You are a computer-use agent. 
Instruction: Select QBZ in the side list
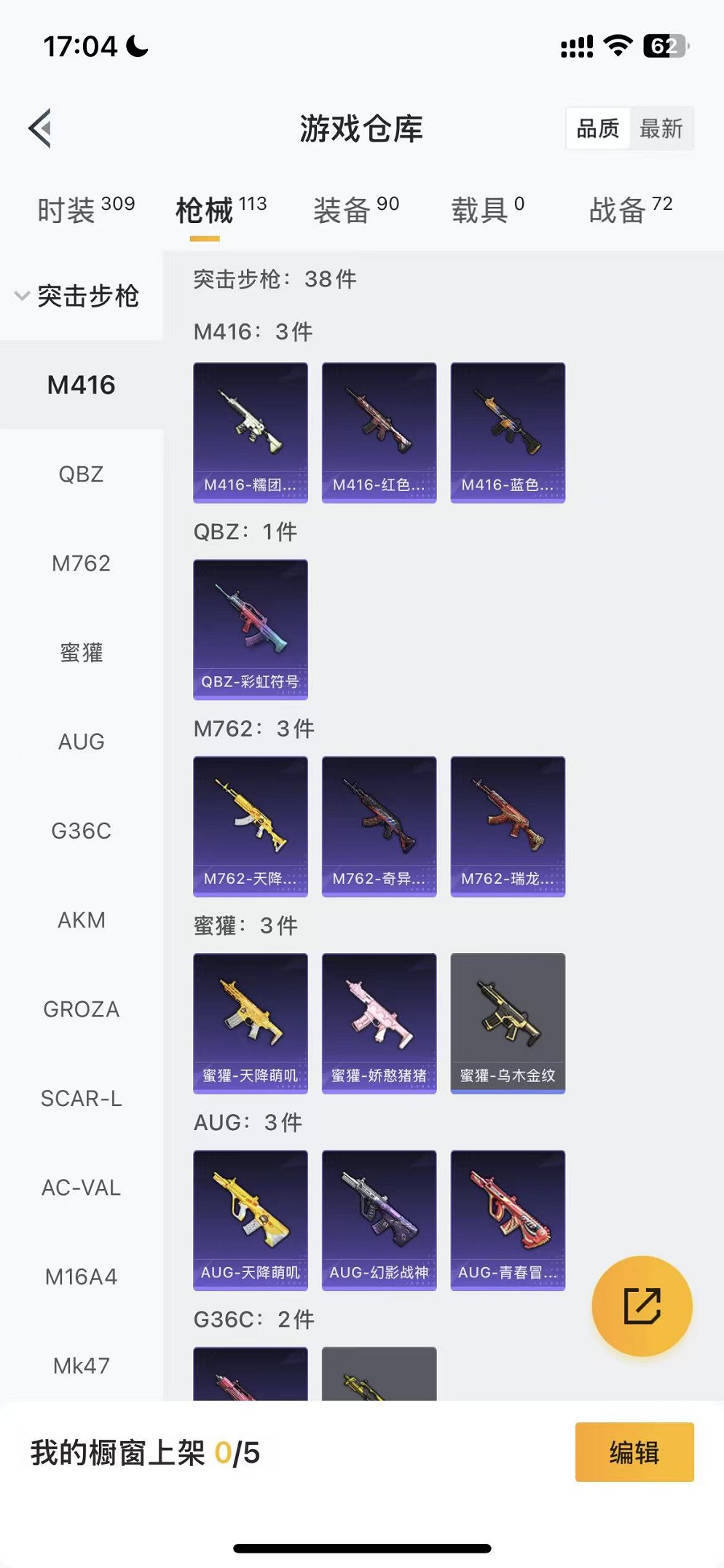pyautogui.click(x=81, y=474)
